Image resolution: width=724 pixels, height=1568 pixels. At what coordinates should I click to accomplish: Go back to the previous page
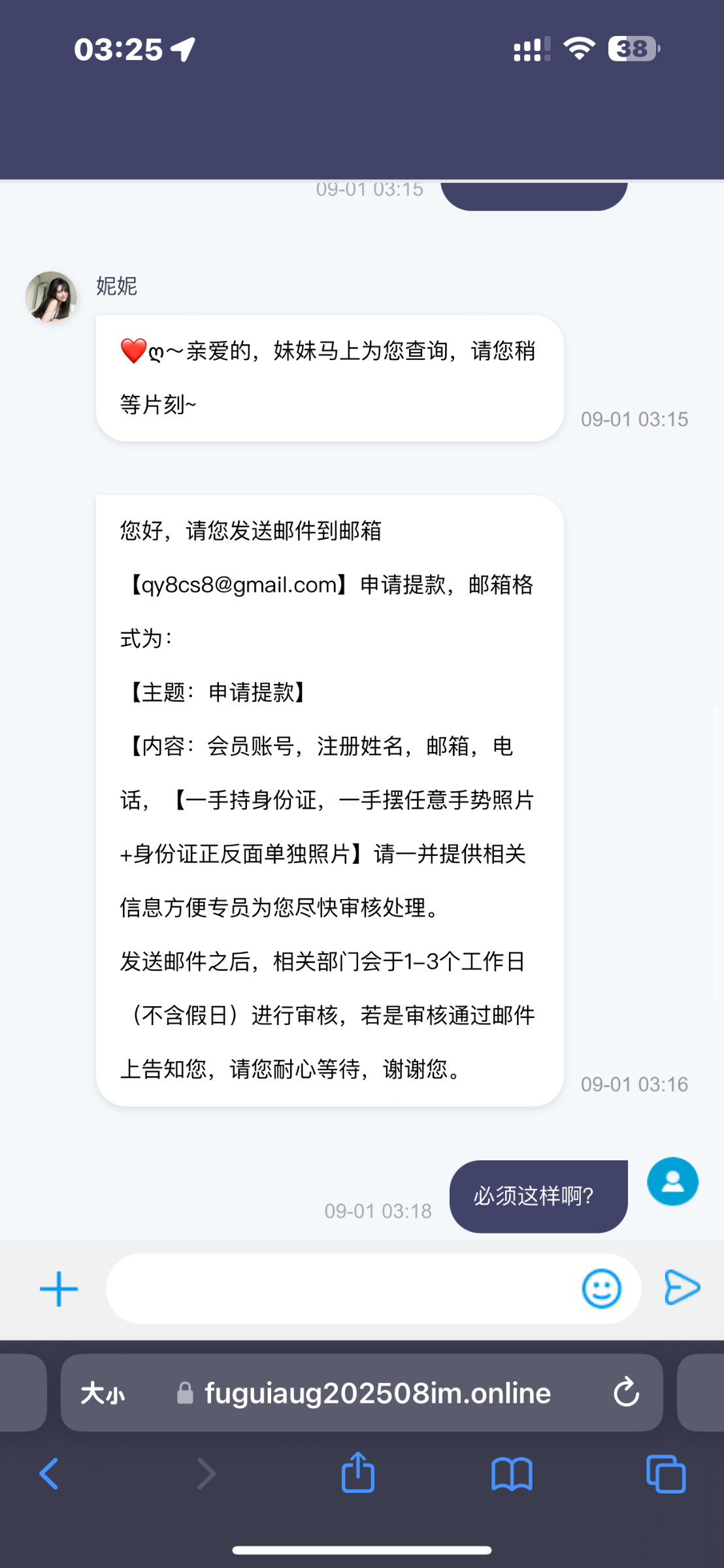(49, 1474)
